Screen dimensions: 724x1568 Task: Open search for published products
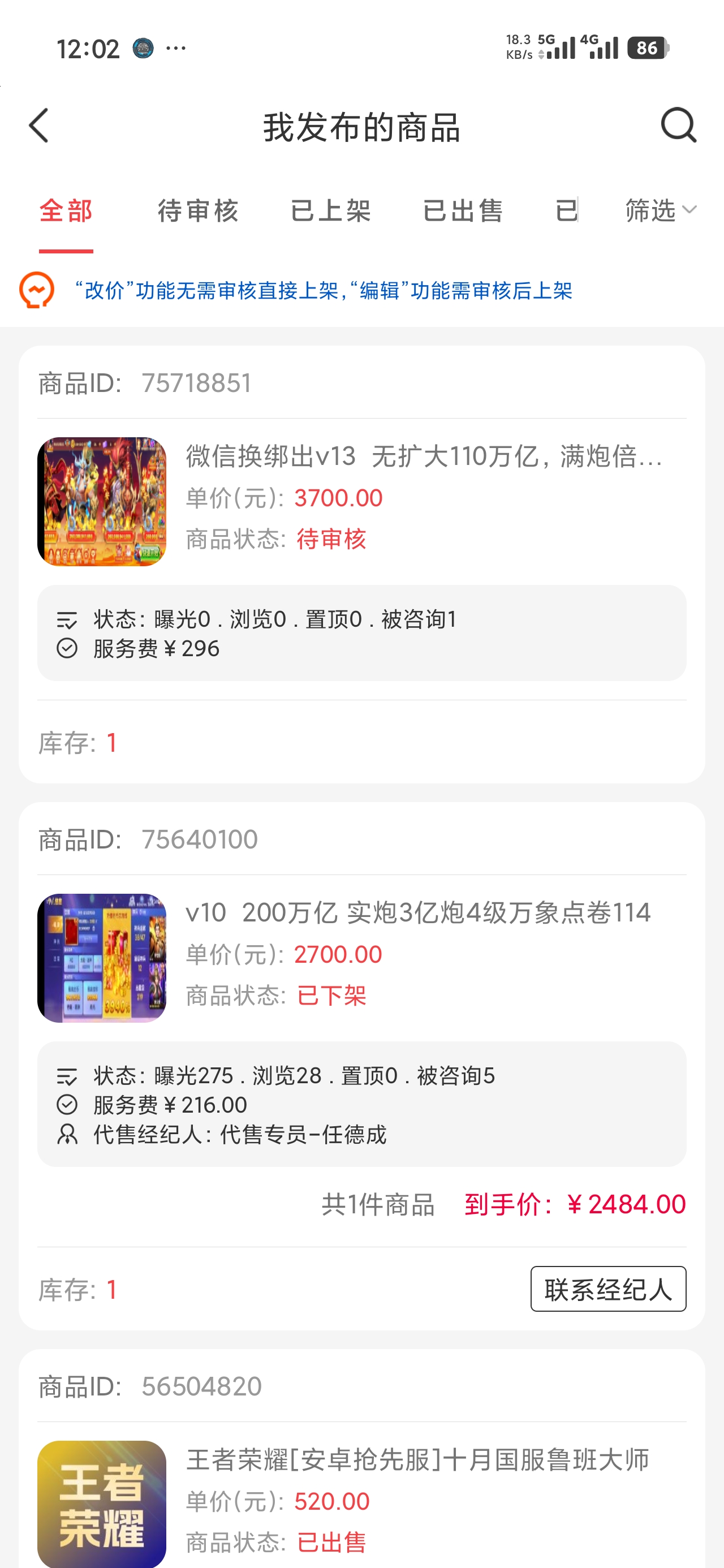(x=678, y=126)
